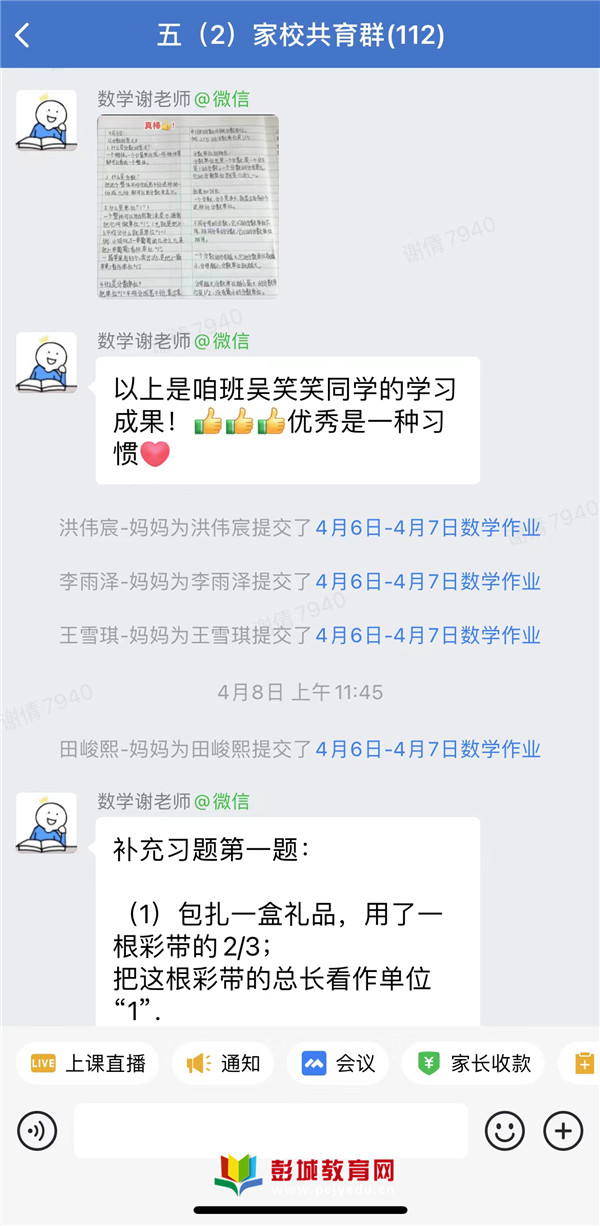Screen dimensions: 600x1226
Task: Open 田峻熙's 4月6日-4月7日数学作业 link
Action: pyautogui.click(x=428, y=749)
